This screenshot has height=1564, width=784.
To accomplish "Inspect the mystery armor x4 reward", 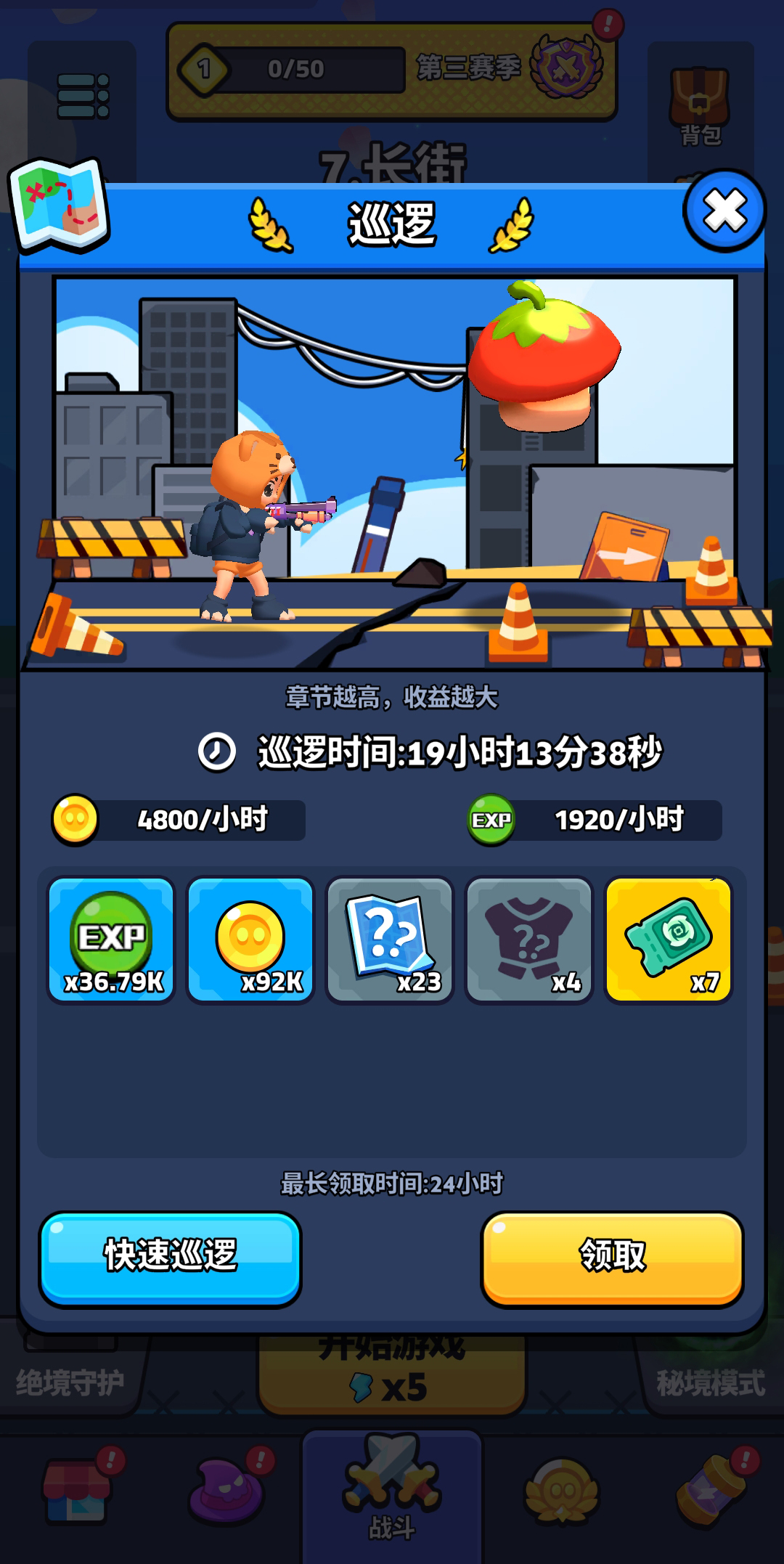I will [x=529, y=940].
